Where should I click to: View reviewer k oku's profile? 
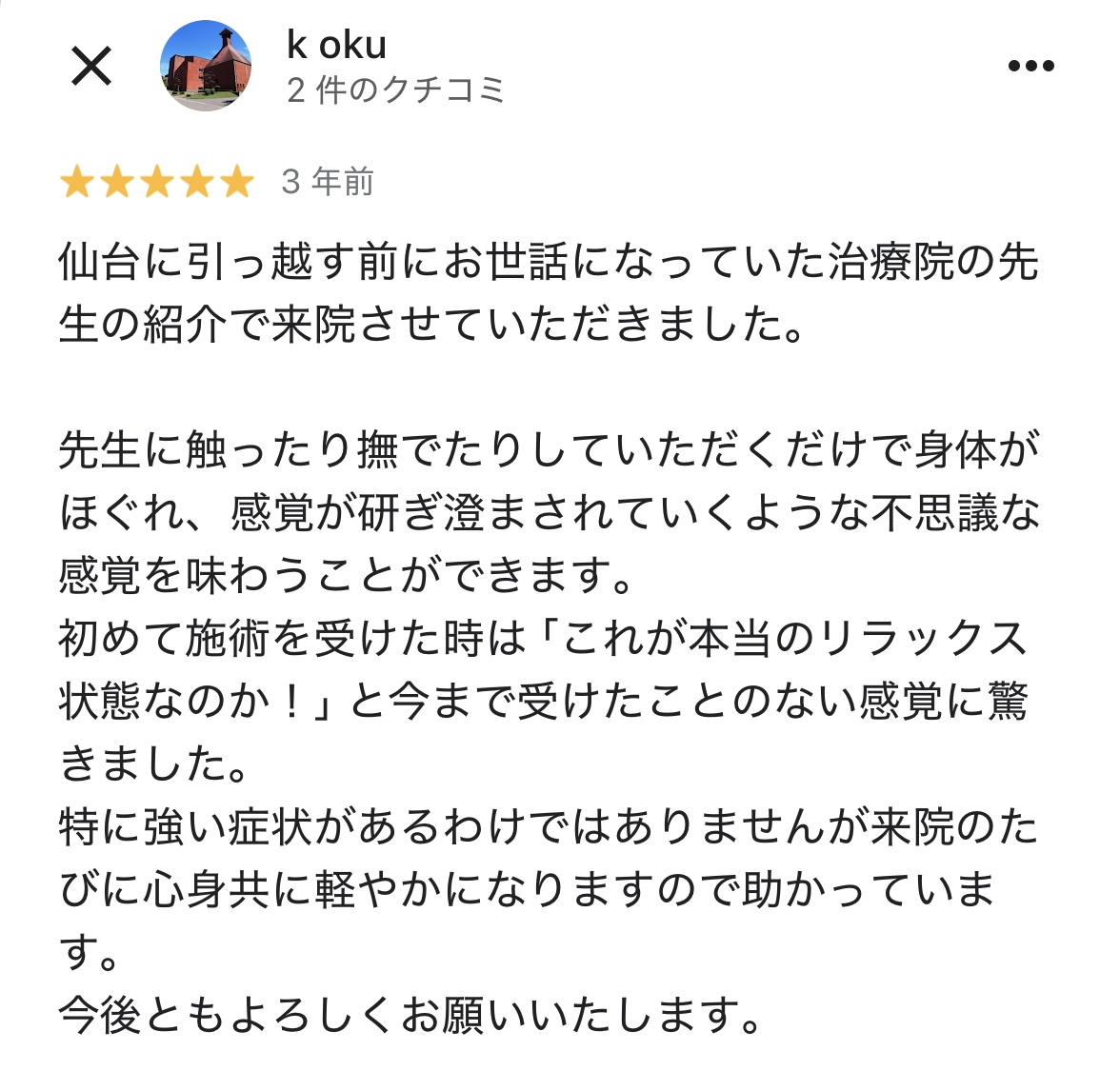(x=337, y=45)
